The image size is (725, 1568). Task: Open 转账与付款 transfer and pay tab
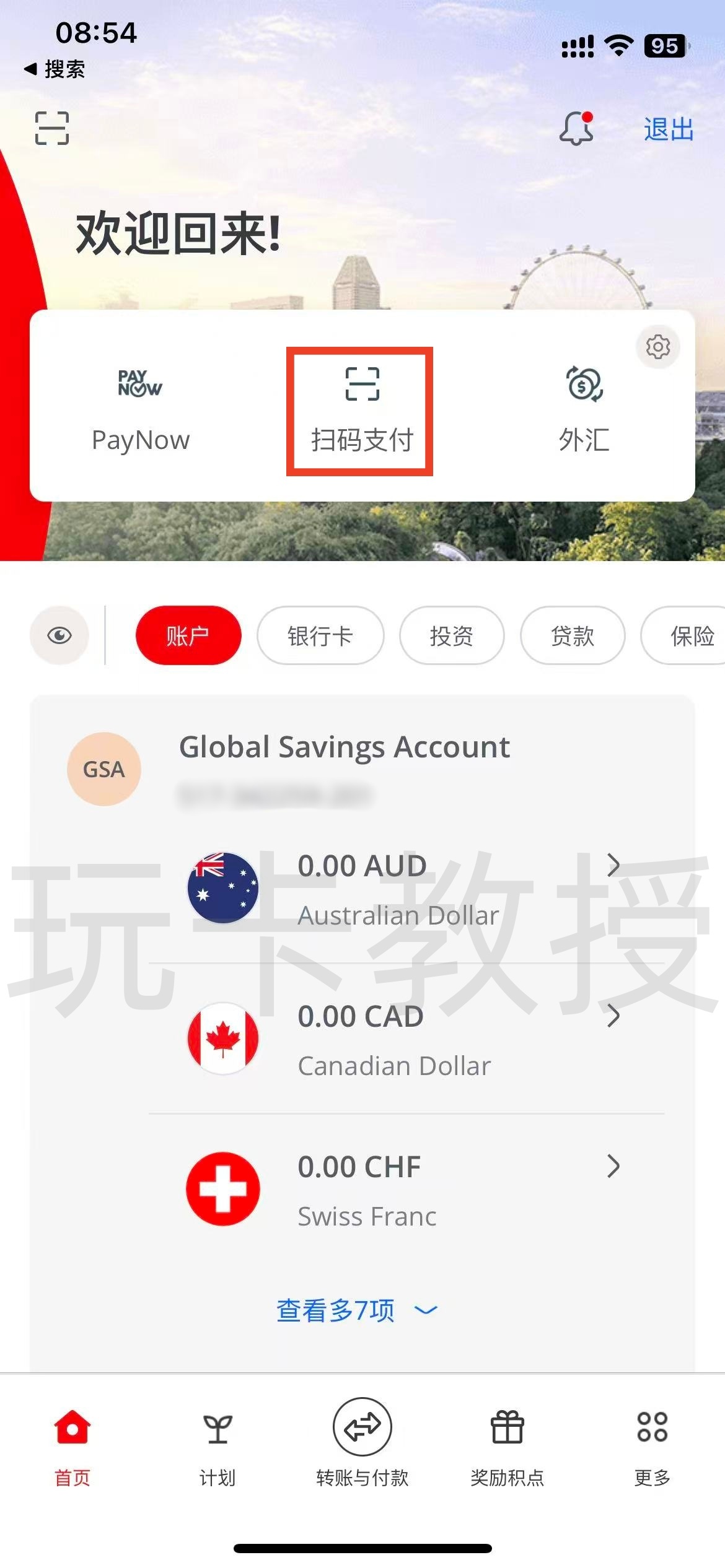[362, 1443]
